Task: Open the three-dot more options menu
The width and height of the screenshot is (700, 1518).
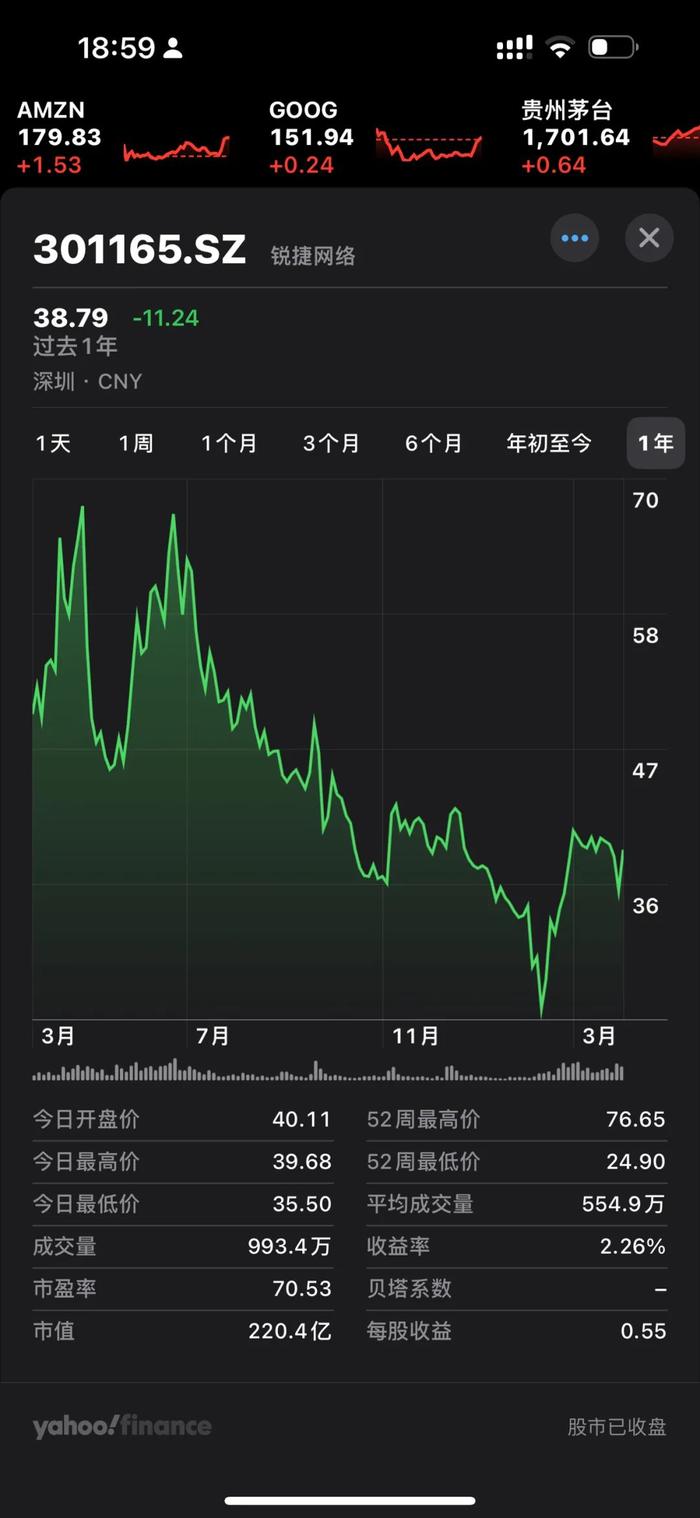Action: [x=575, y=238]
